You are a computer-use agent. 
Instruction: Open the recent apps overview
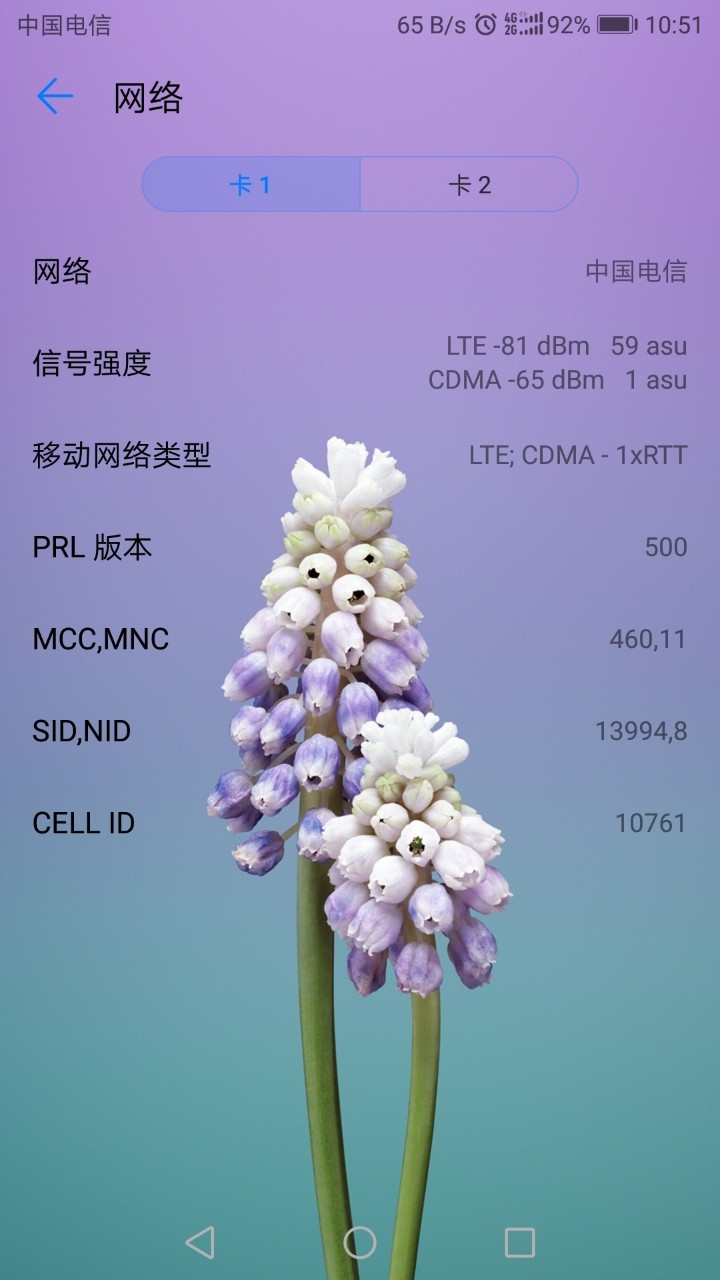point(519,1242)
